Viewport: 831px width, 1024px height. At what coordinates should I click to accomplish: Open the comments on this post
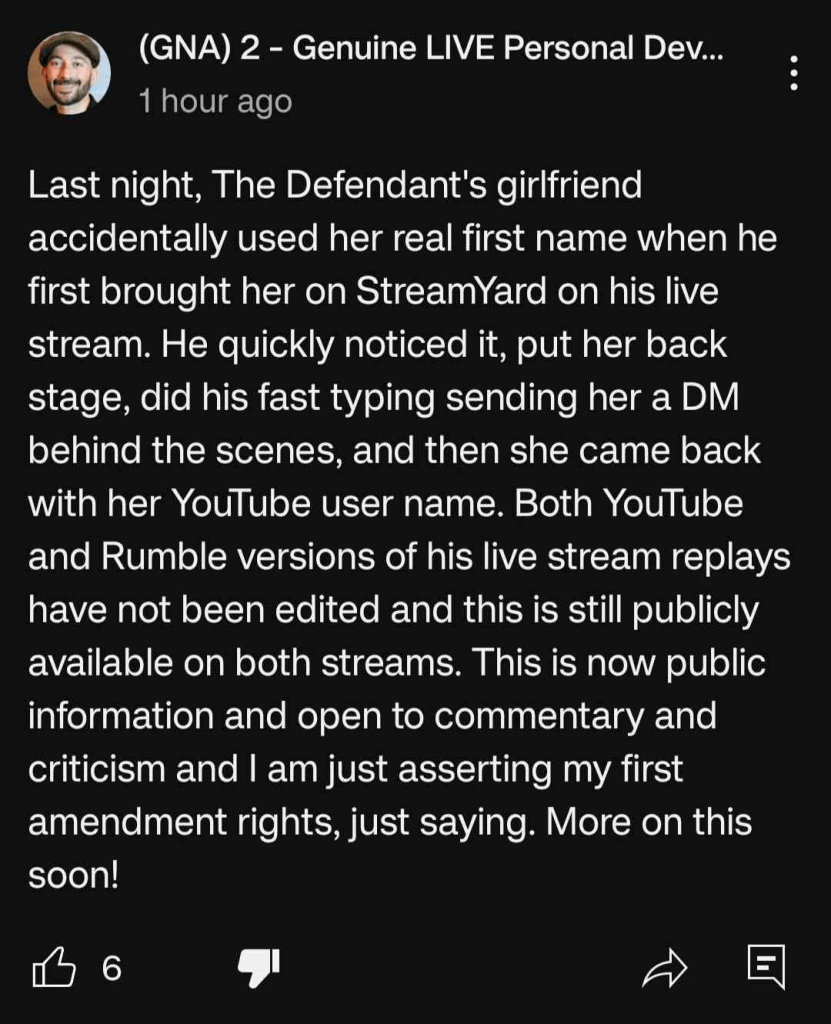tap(766, 966)
